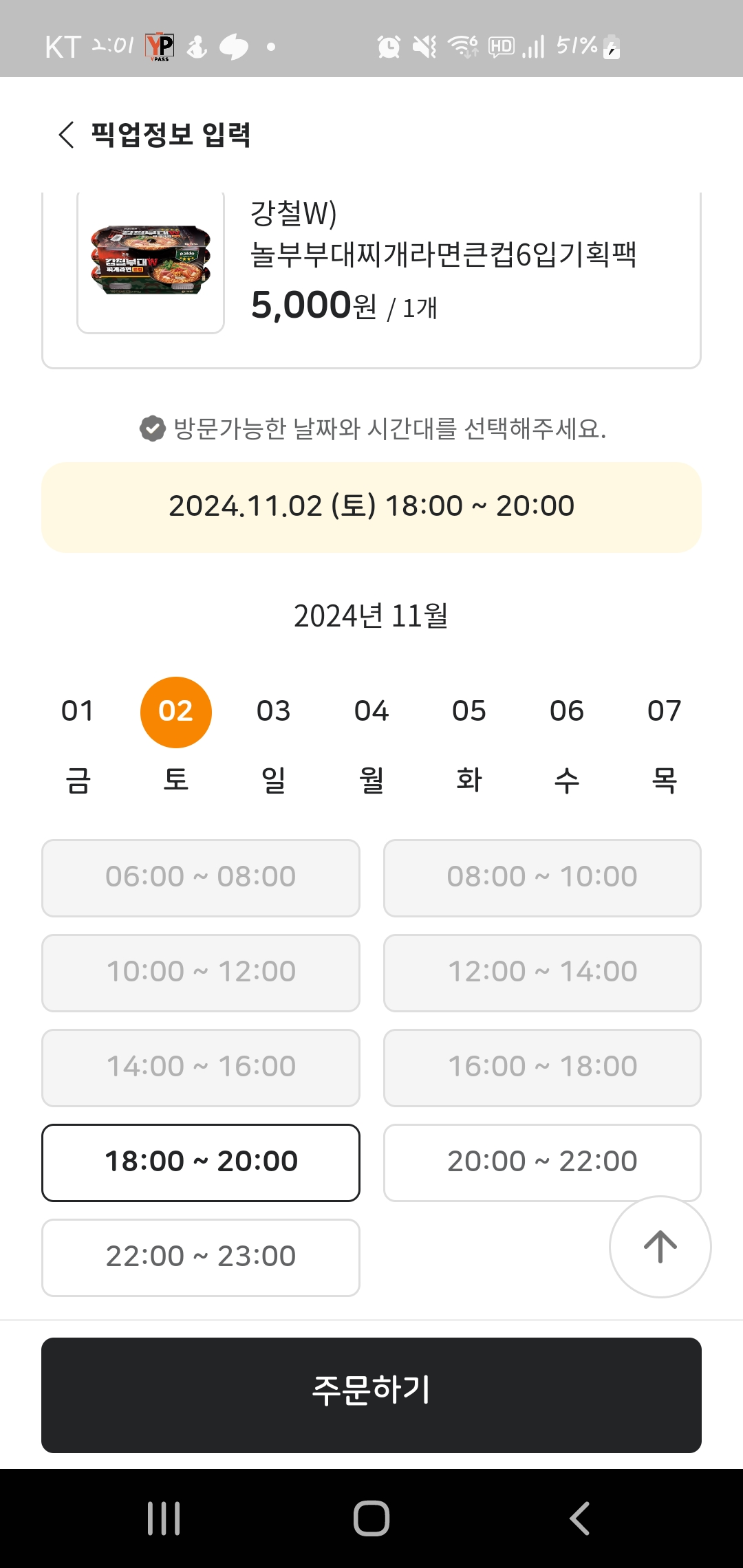The height and width of the screenshot is (1568, 743).
Task: Pick the 22:00 ~ 23:00 time slot
Action: [201, 1257]
